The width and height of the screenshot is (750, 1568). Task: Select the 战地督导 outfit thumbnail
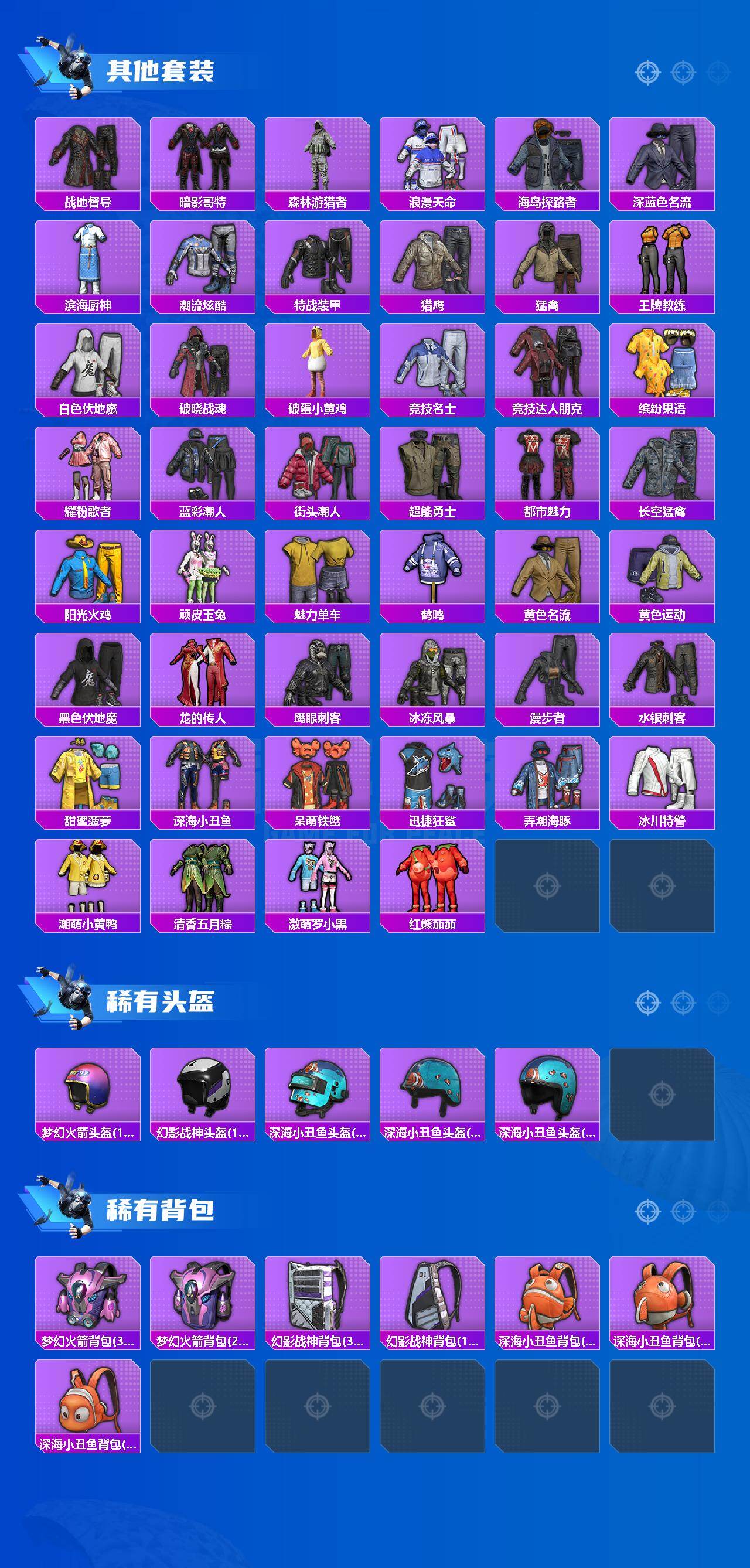click(x=88, y=159)
